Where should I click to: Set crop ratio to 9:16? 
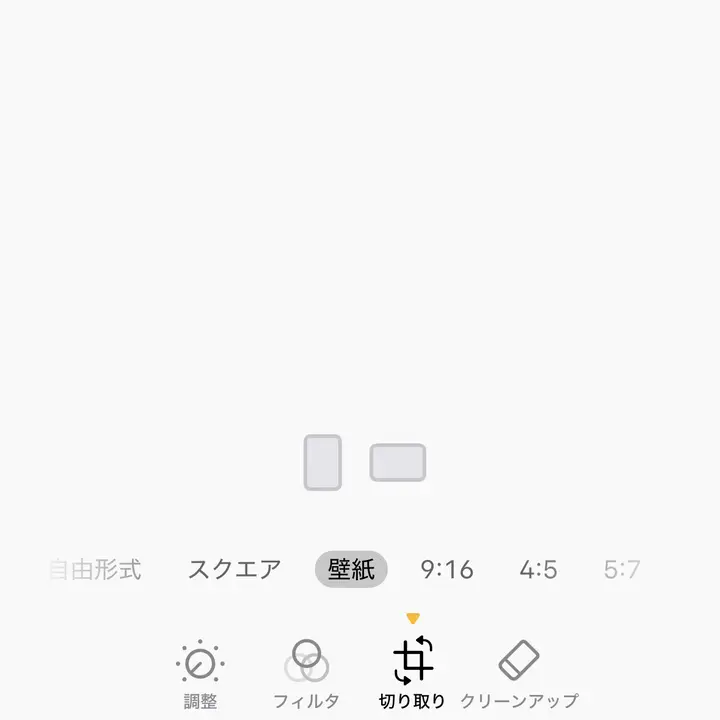(447, 570)
